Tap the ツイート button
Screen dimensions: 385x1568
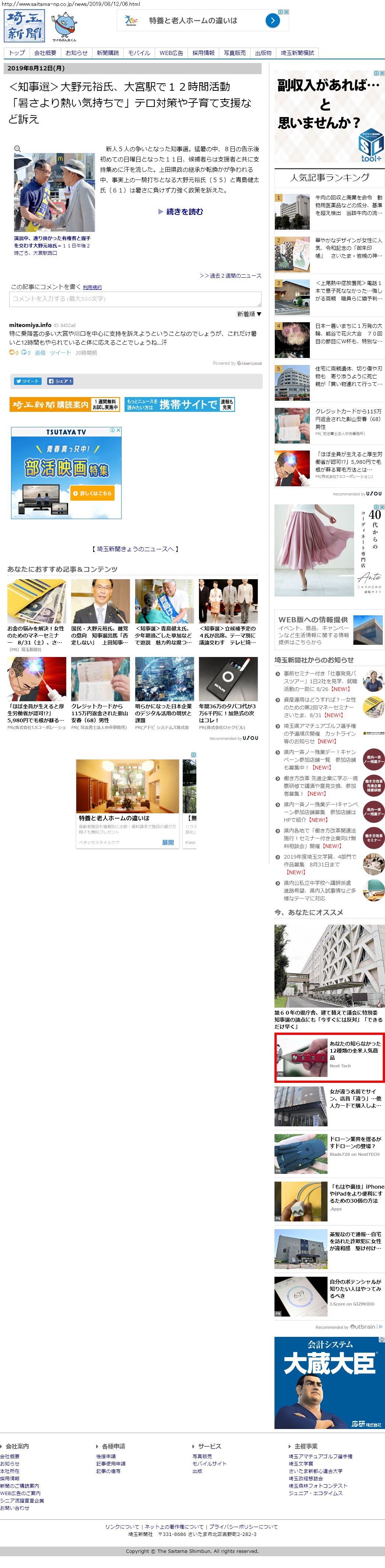click(27, 381)
